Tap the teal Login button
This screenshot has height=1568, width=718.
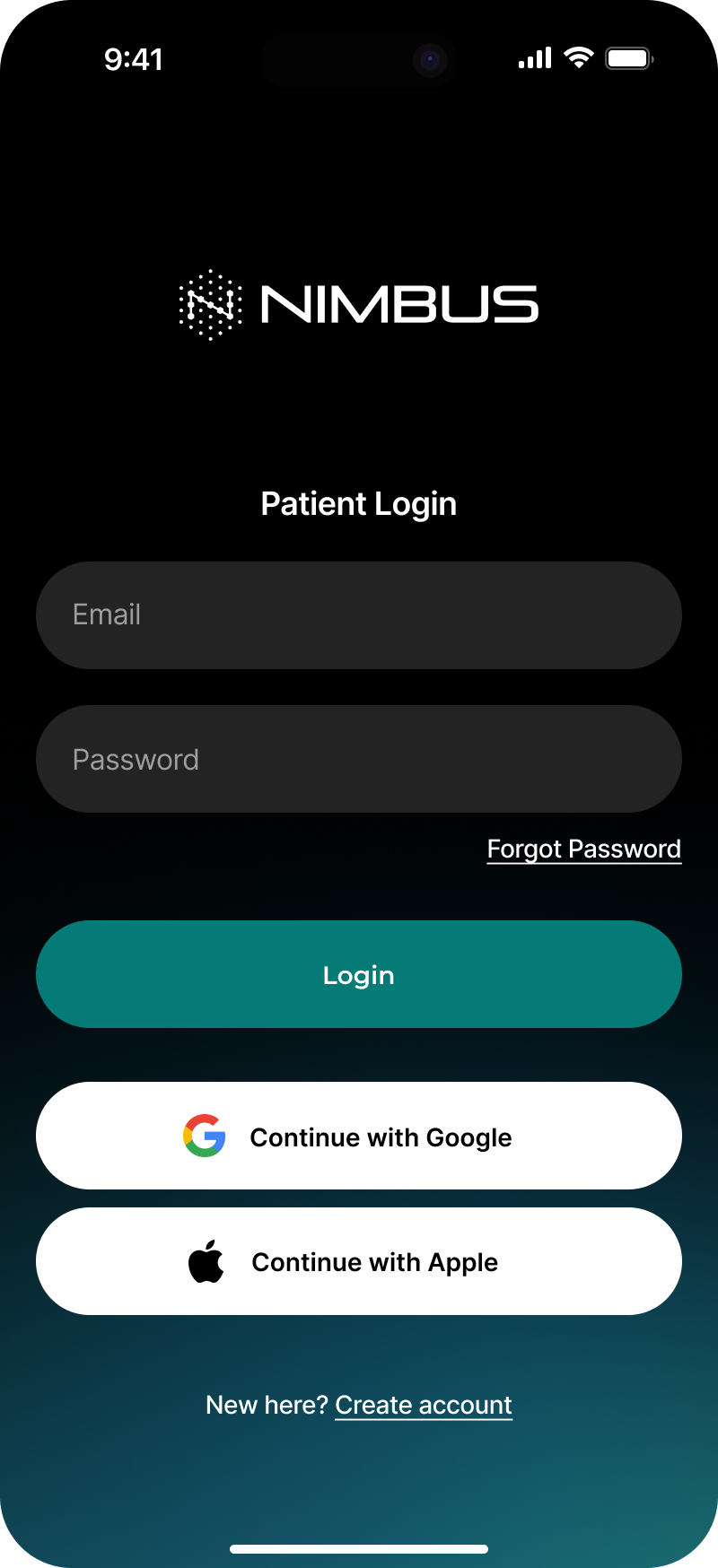pyautogui.click(x=359, y=974)
